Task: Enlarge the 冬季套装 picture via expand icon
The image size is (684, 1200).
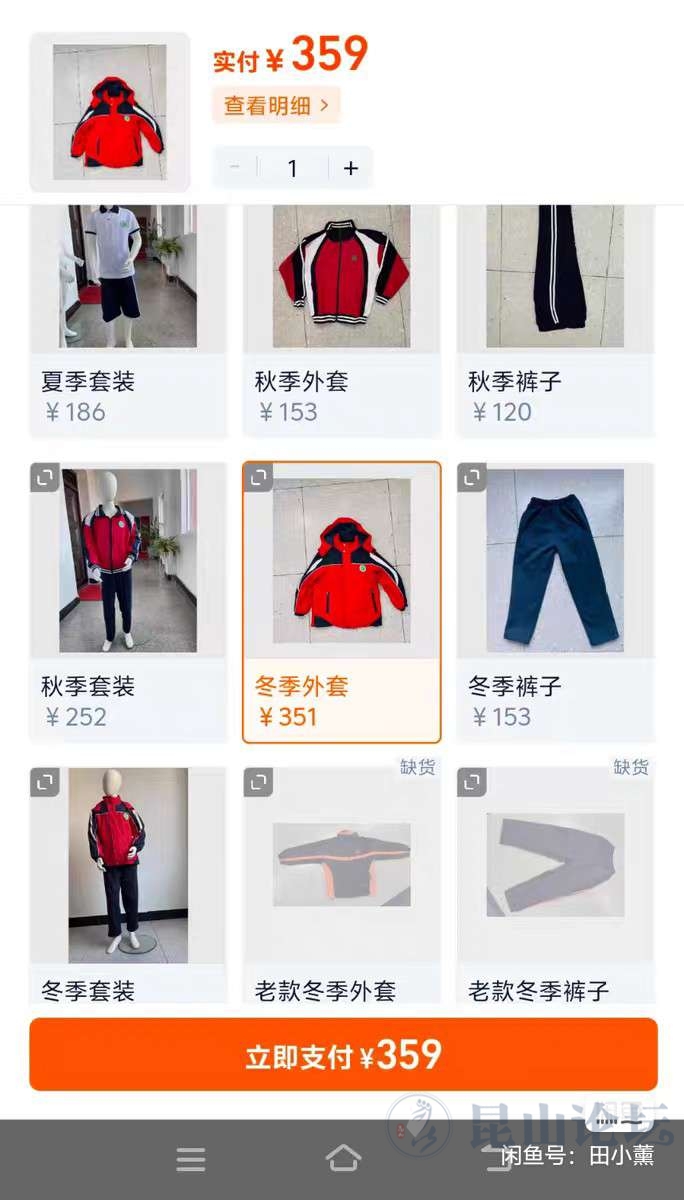Action: (46, 782)
